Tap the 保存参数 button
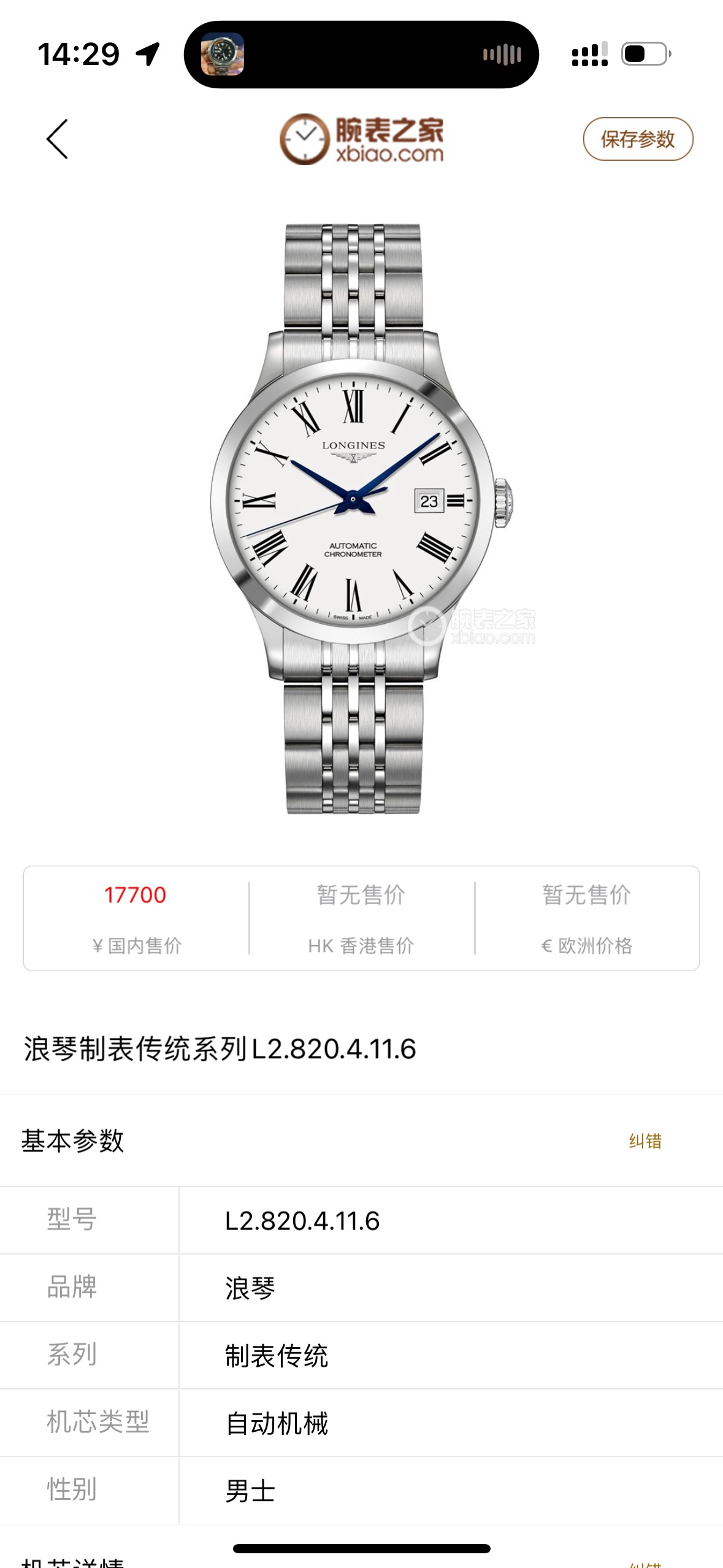This screenshot has height=1568, width=723. point(637,139)
